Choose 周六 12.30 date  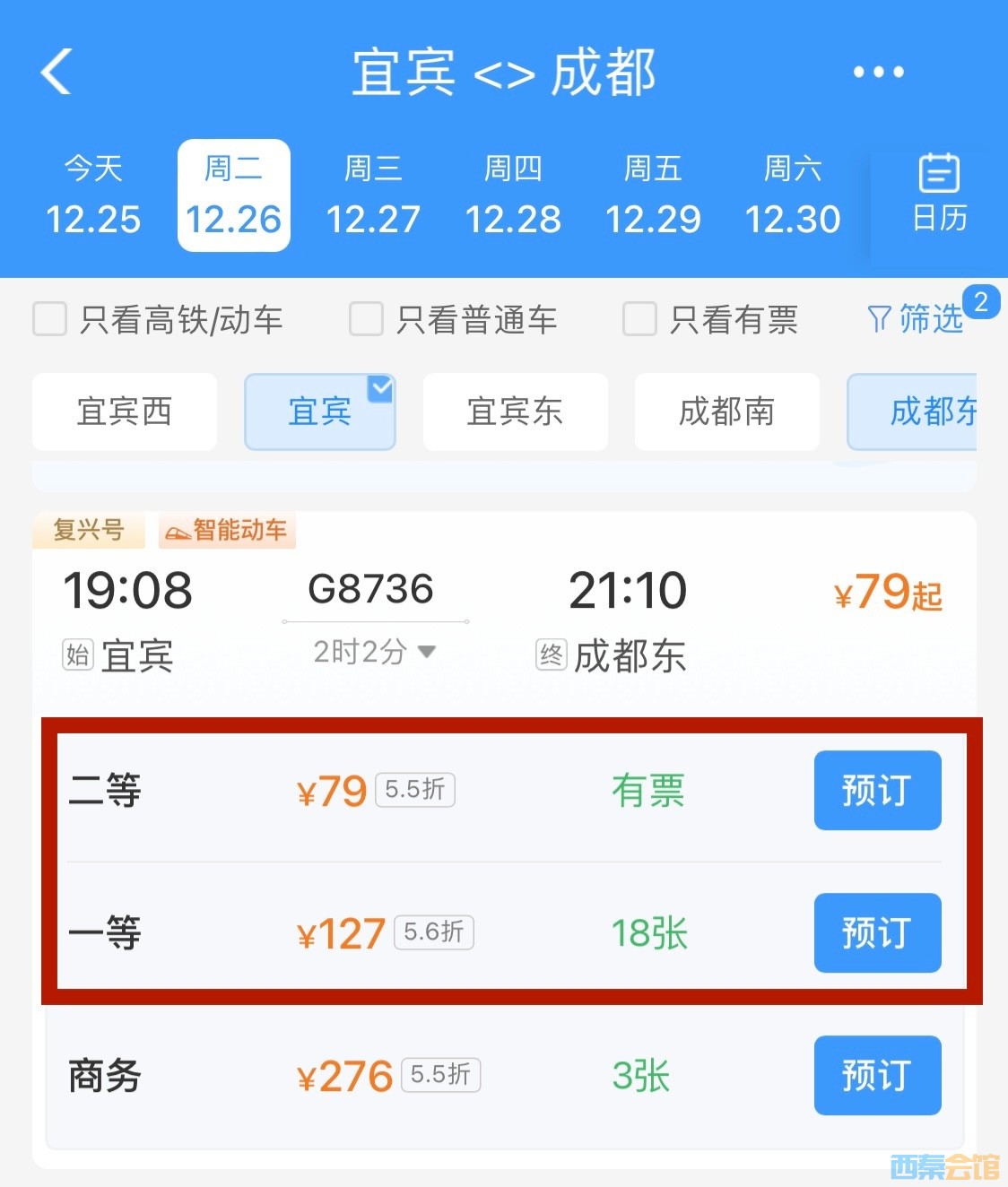(x=793, y=195)
